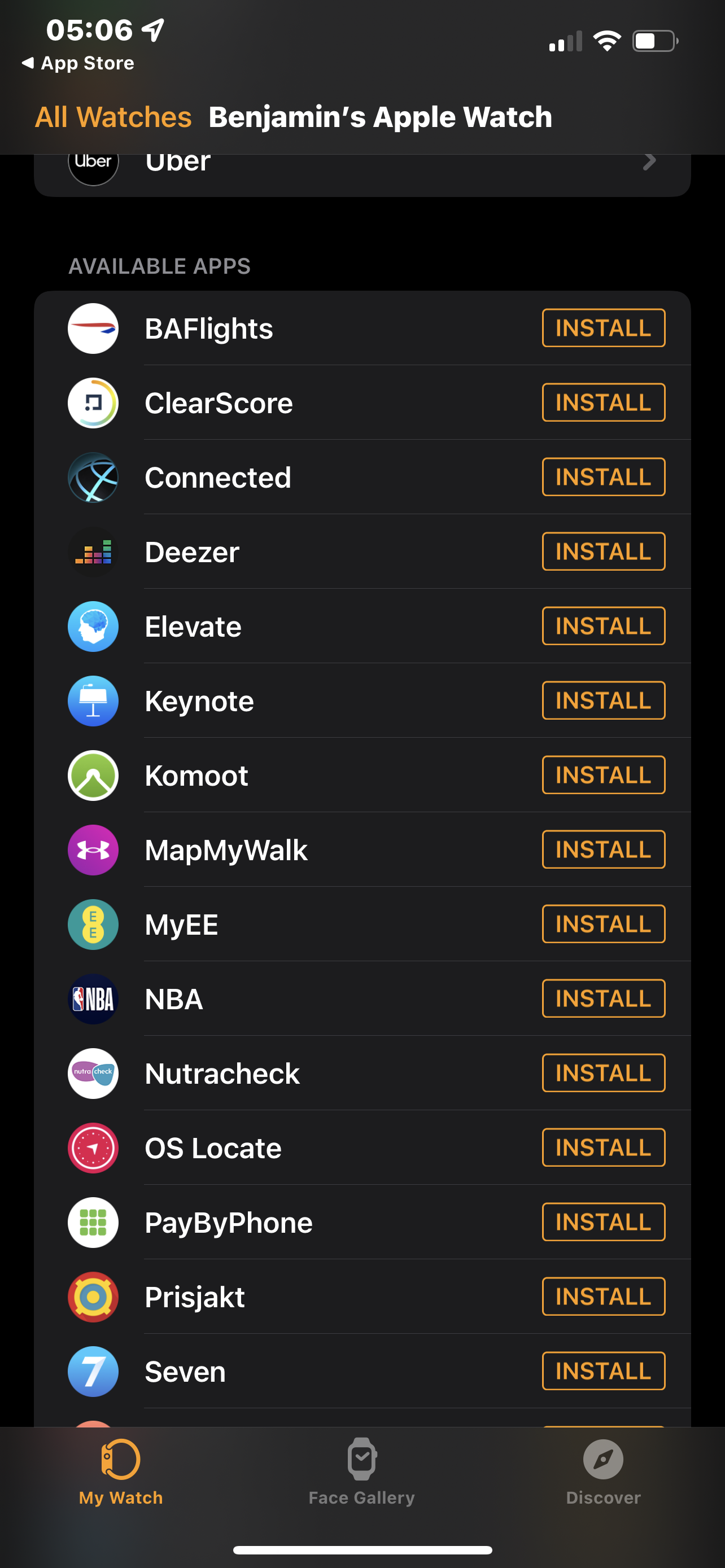Viewport: 725px width, 1568px height.
Task: Install BAFlights on the watch
Action: (603, 328)
